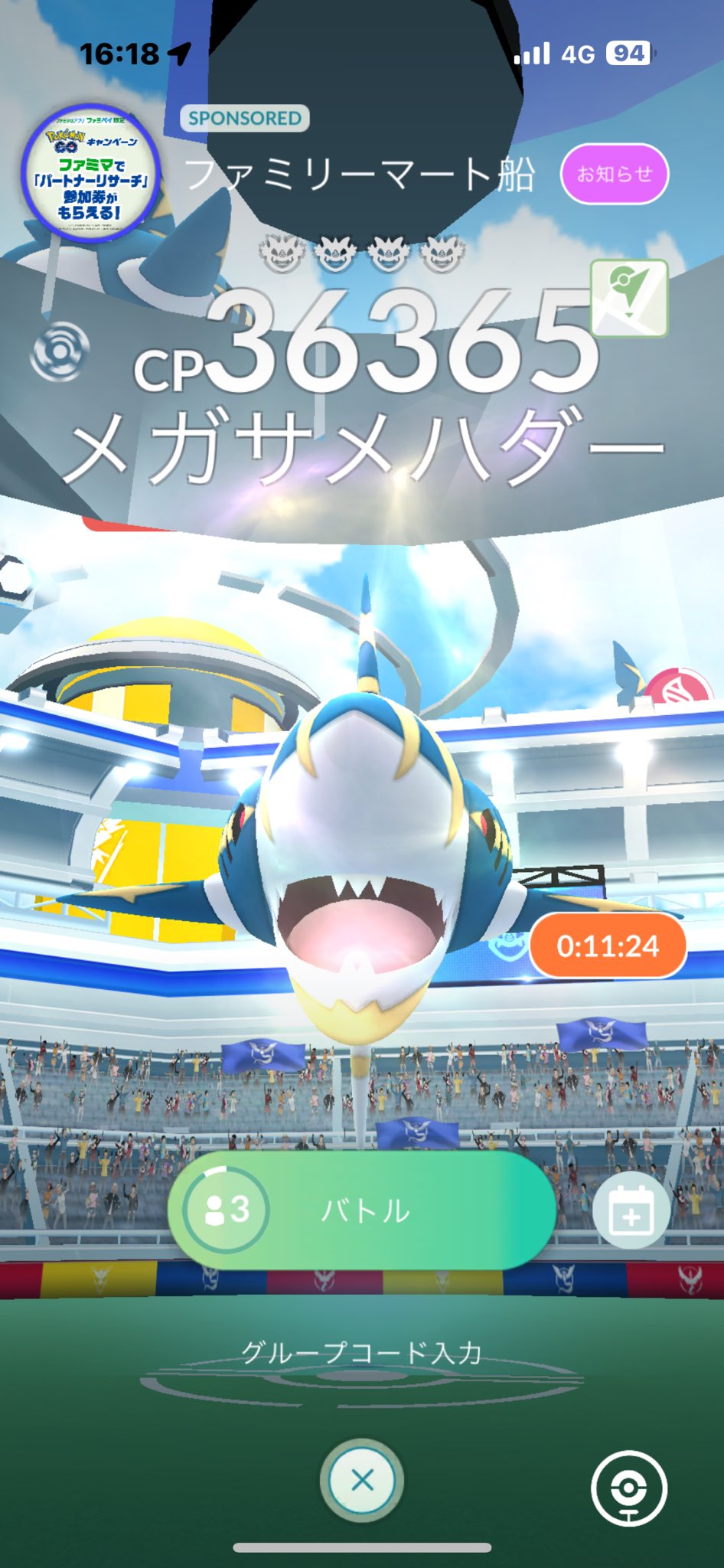
Task: Open the お知らせ notice button
Action: click(615, 175)
